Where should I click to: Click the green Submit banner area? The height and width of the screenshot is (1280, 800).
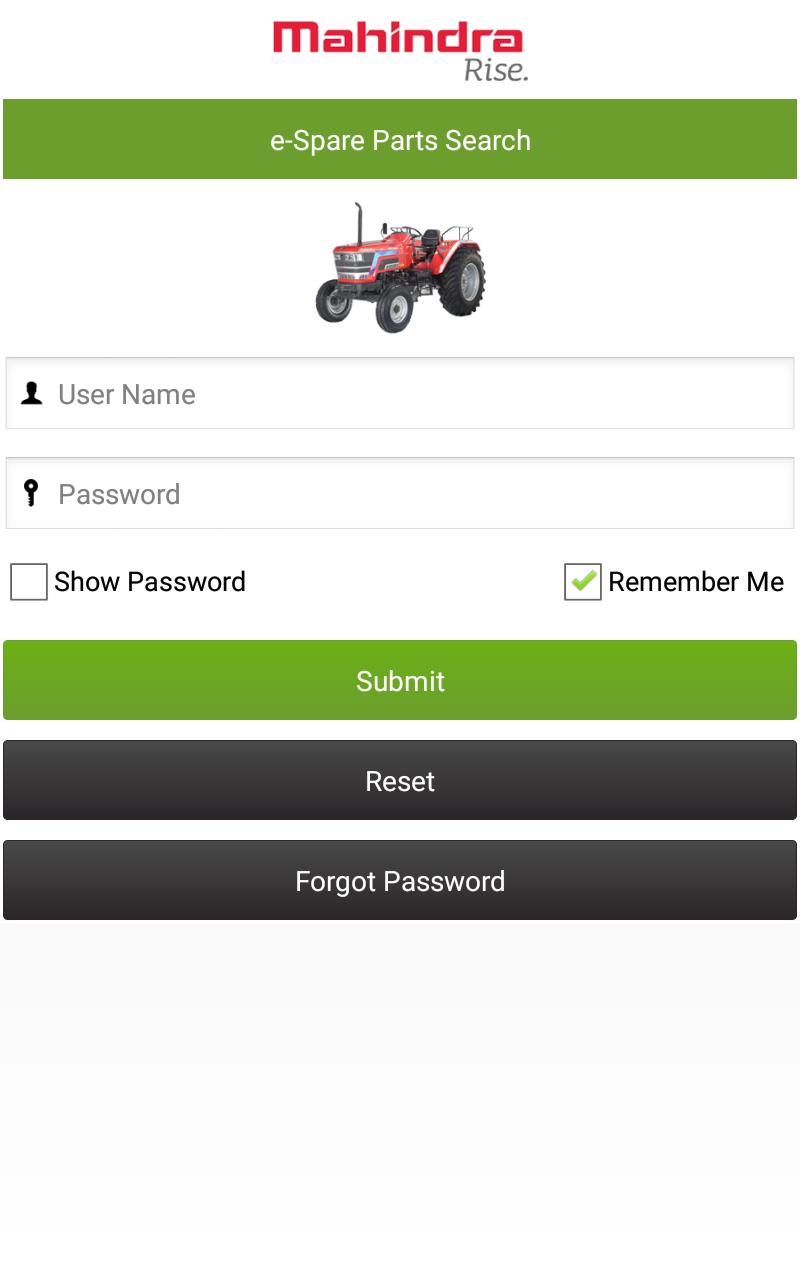pyautogui.click(x=400, y=680)
